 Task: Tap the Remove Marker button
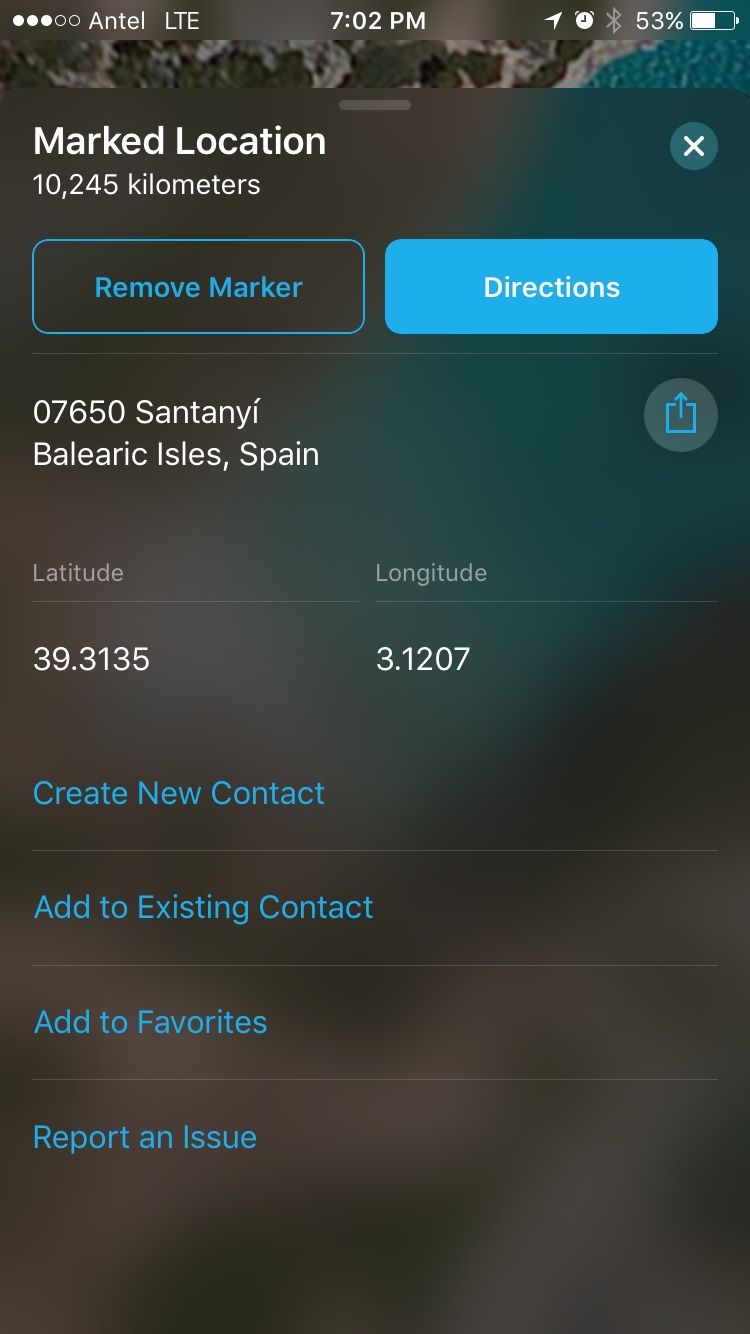click(198, 287)
